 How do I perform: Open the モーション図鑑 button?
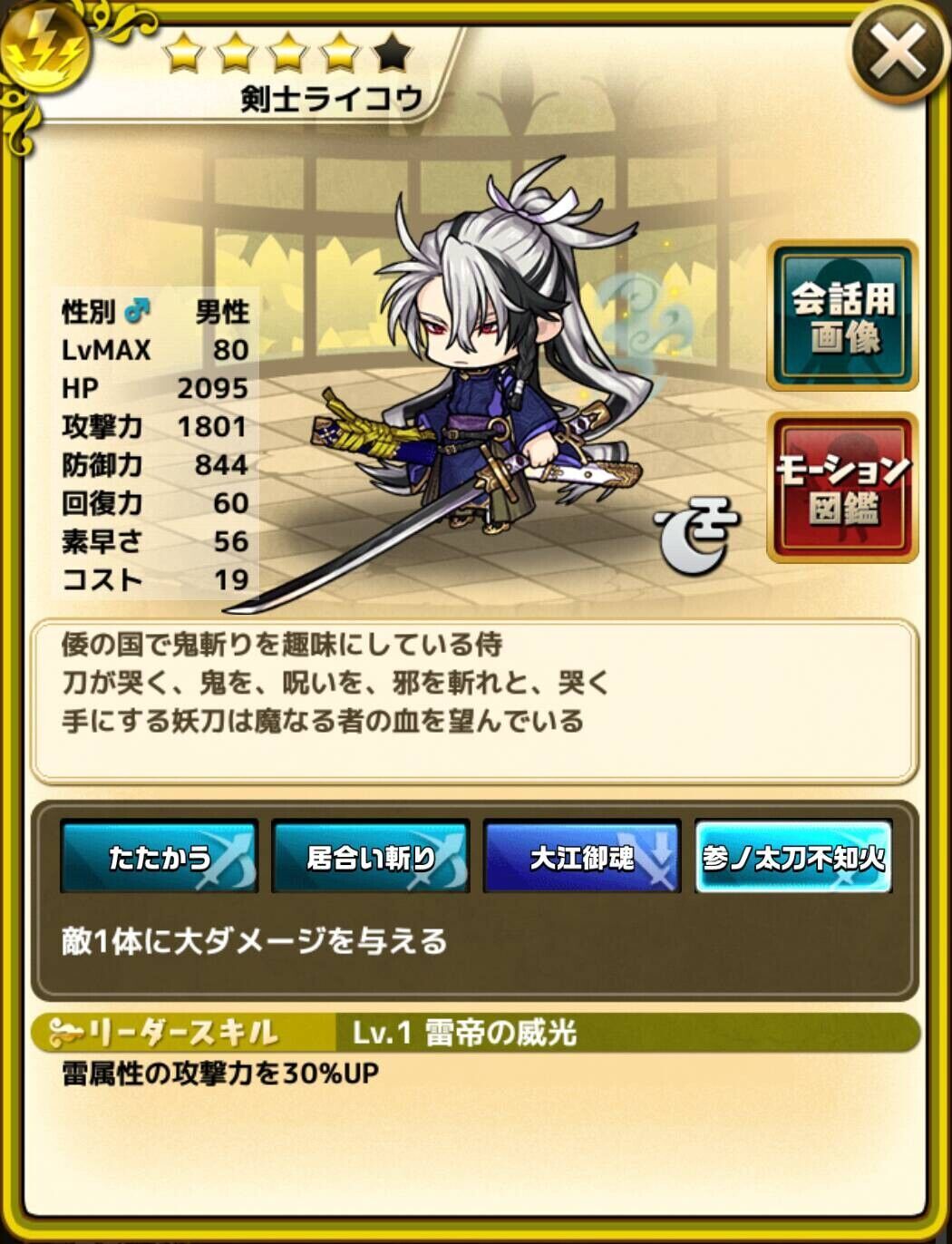pos(842,488)
